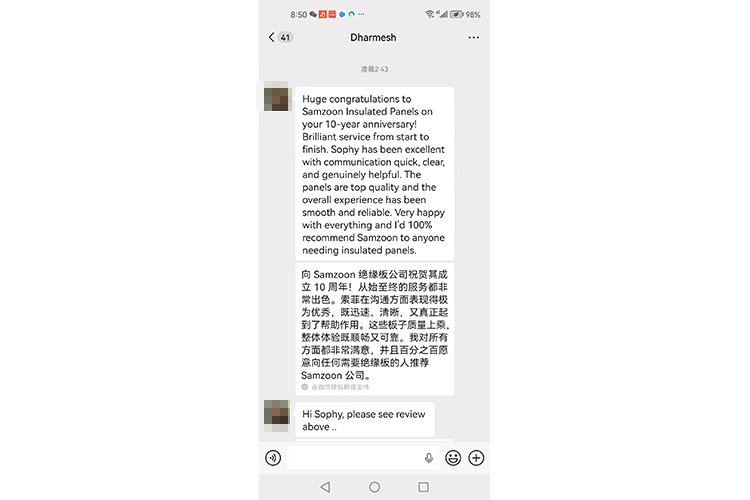750x500 pixels.
Task: Tap Dharmesh's avatar beside 'Hi Sophy' message
Action: tap(277, 412)
